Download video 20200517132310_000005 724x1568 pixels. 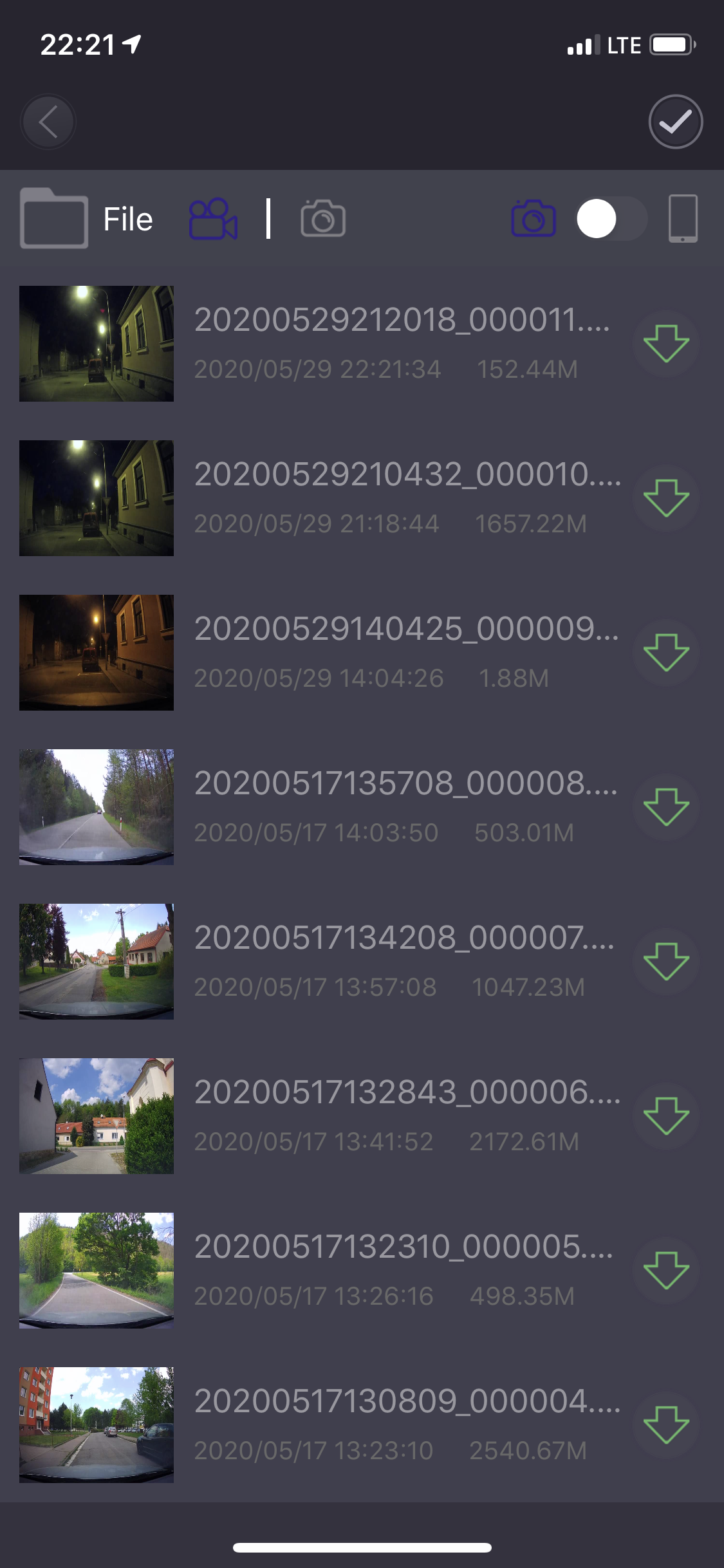(x=666, y=1270)
